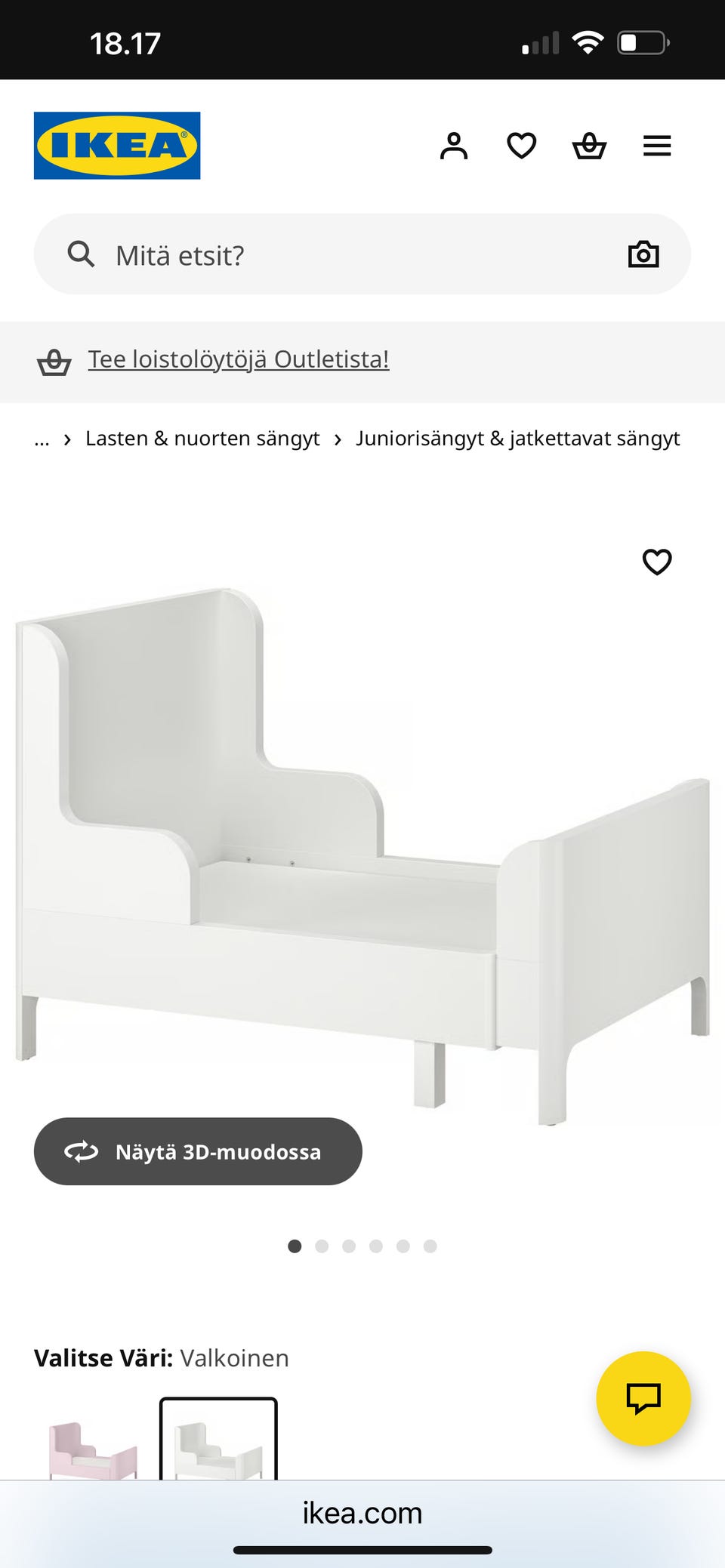Open the yellow chat bubble button
The width and height of the screenshot is (725, 1568).
pos(643,1398)
